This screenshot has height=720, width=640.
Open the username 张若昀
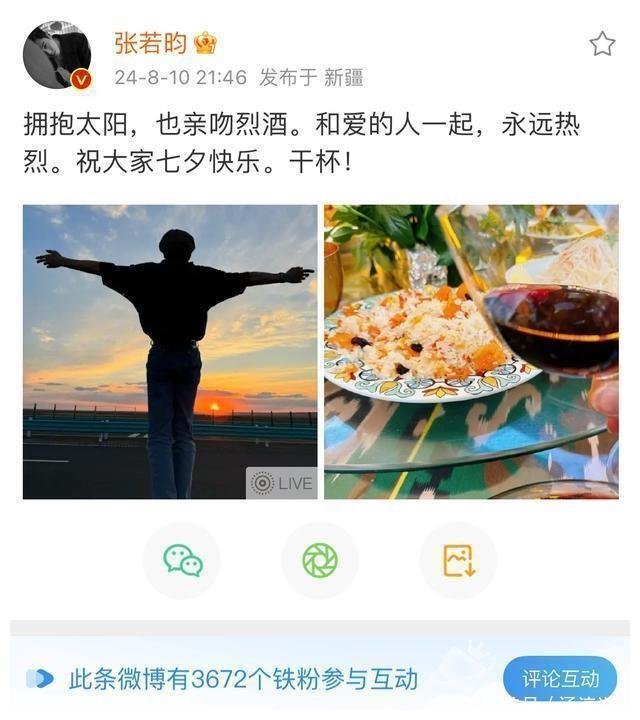(x=151, y=43)
